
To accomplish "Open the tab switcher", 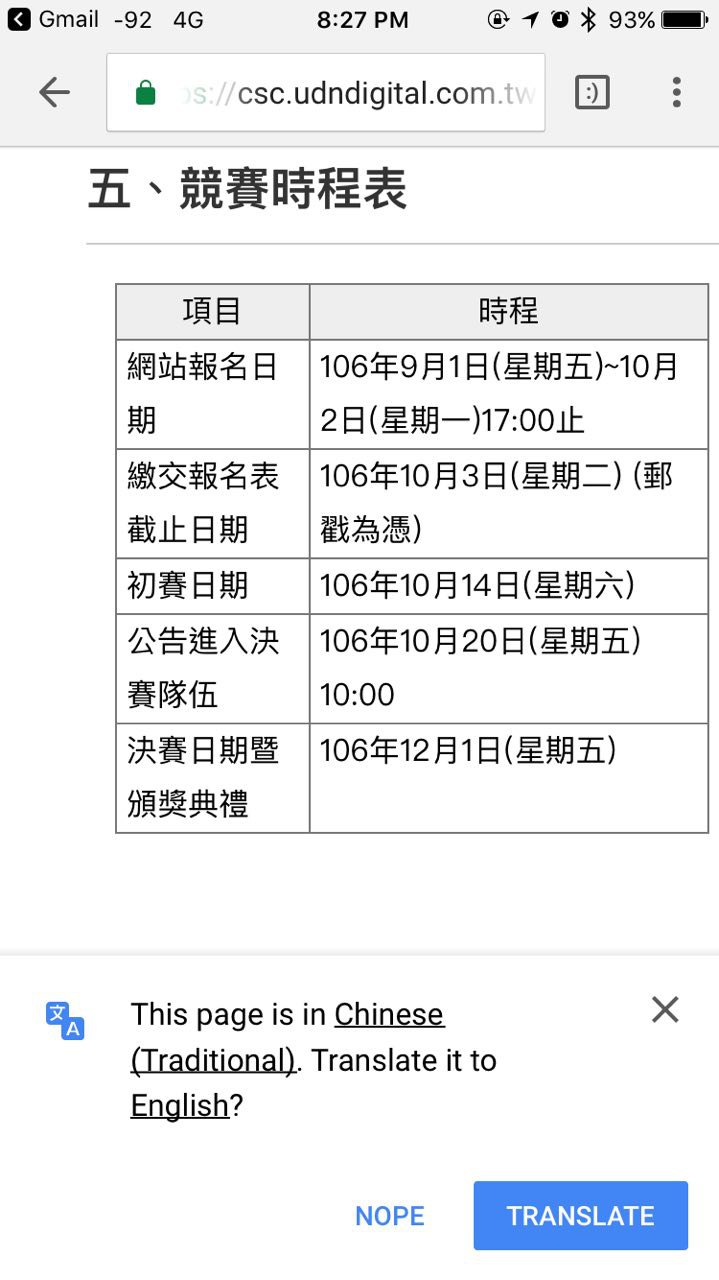I will click(x=592, y=93).
